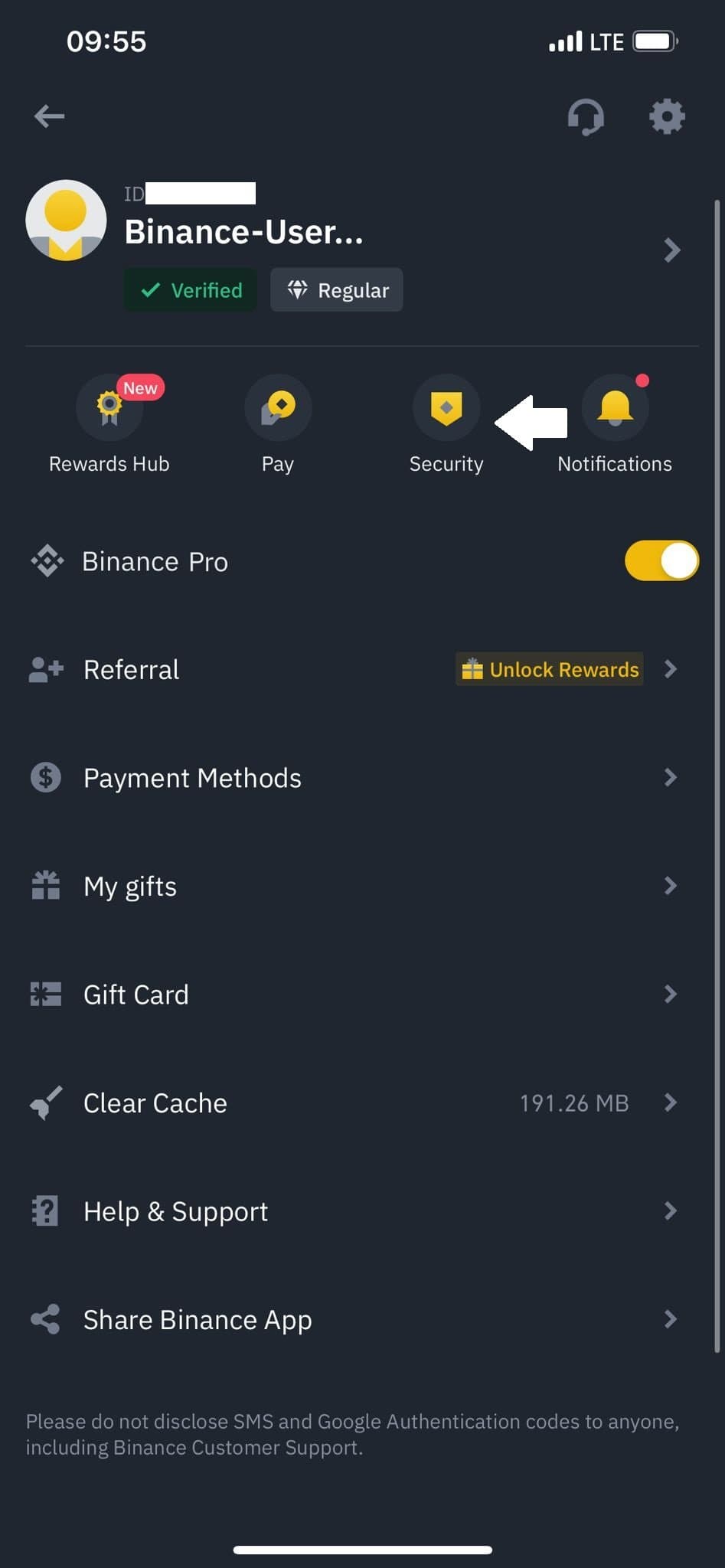The height and width of the screenshot is (1568, 725).
Task: Go back using the arrow icon
Action: point(49,116)
